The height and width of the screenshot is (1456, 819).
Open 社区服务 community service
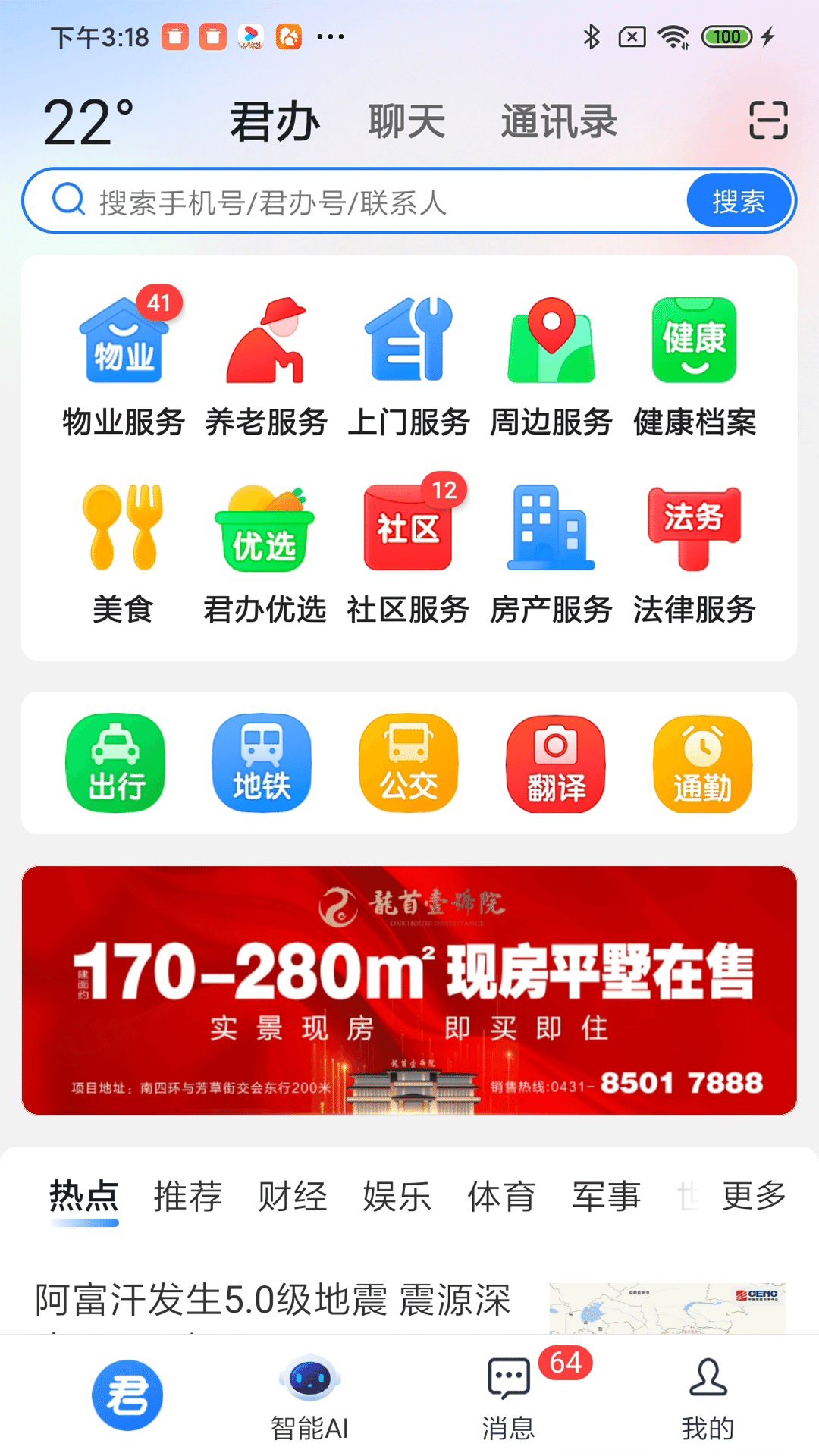click(x=409, y=550)
